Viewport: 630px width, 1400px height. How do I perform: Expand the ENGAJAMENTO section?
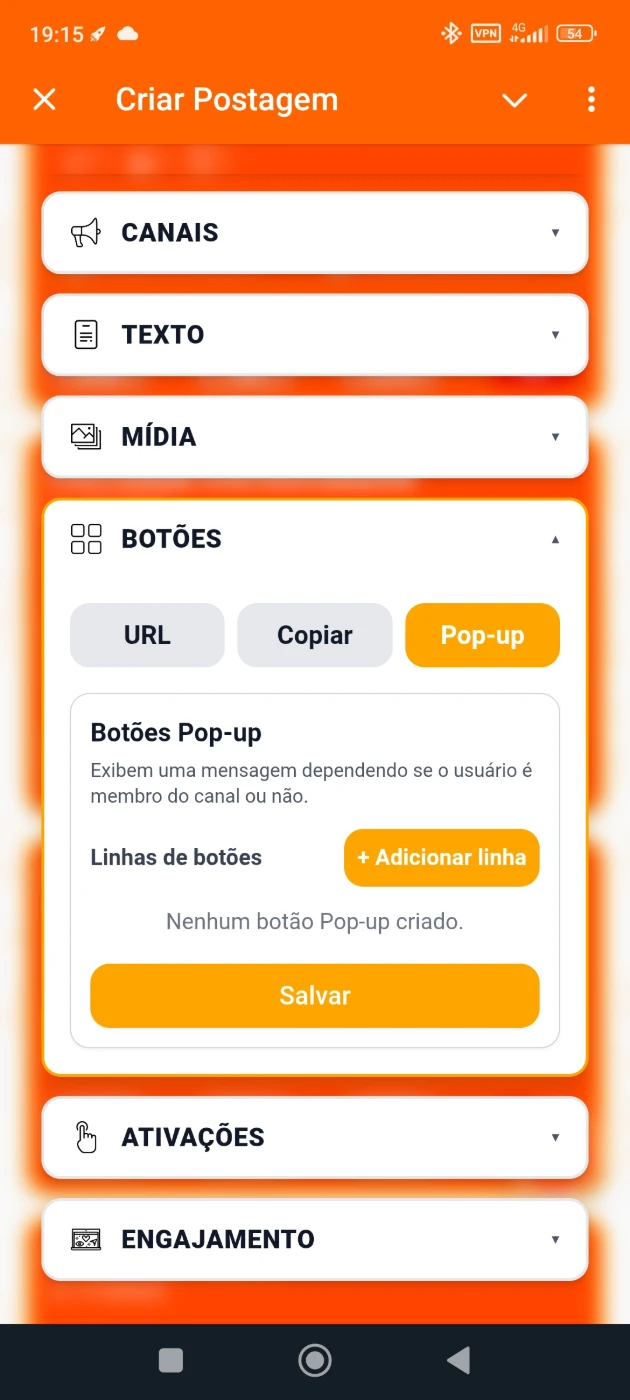point(314,1239)
